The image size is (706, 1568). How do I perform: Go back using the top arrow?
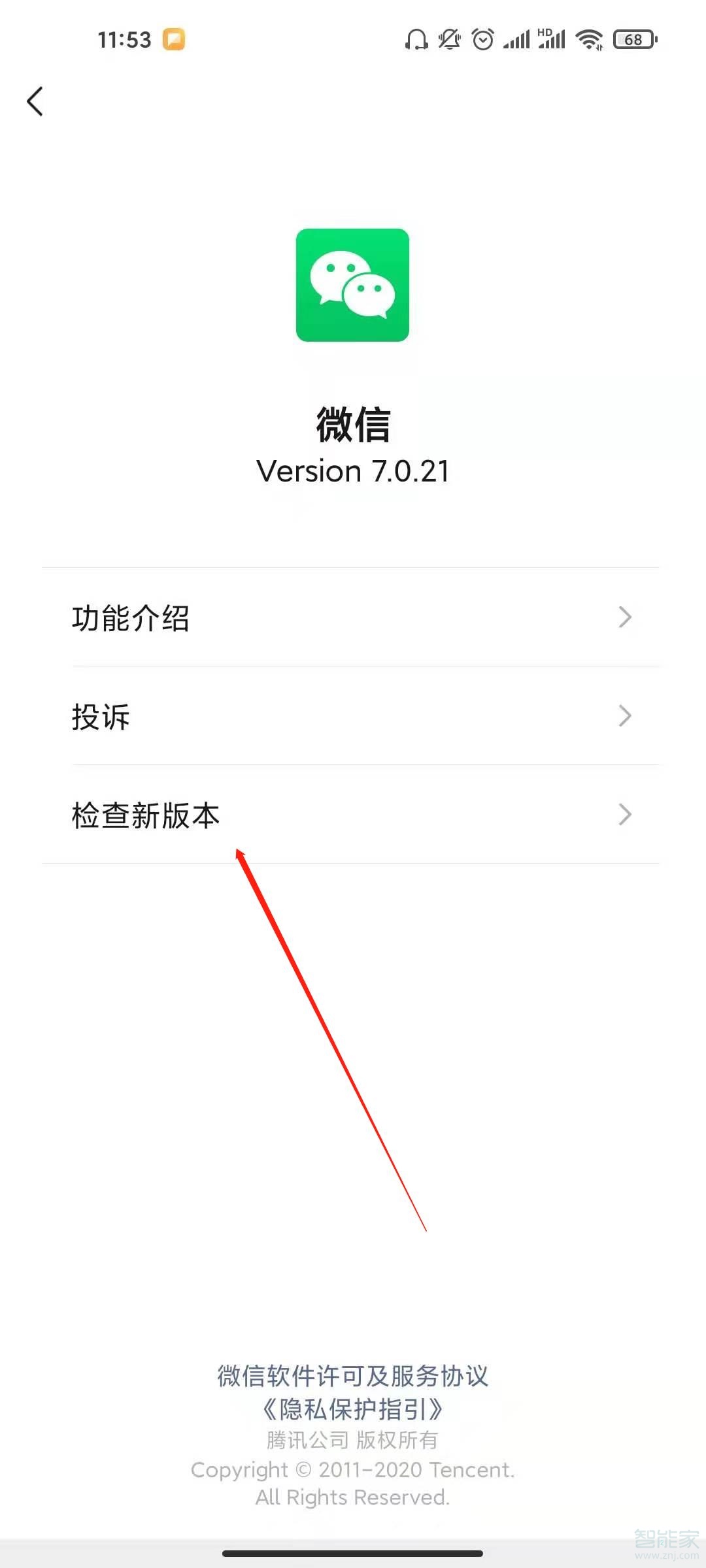tap(35, 102)
